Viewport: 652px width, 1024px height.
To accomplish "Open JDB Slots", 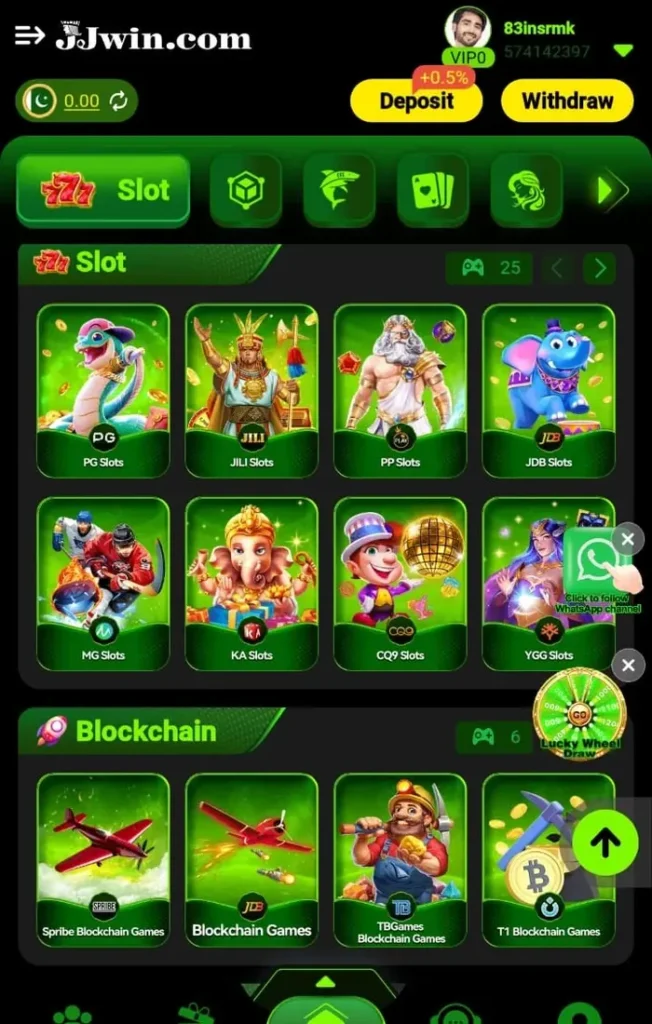I will pyautogui.click(x=548, y=390).
